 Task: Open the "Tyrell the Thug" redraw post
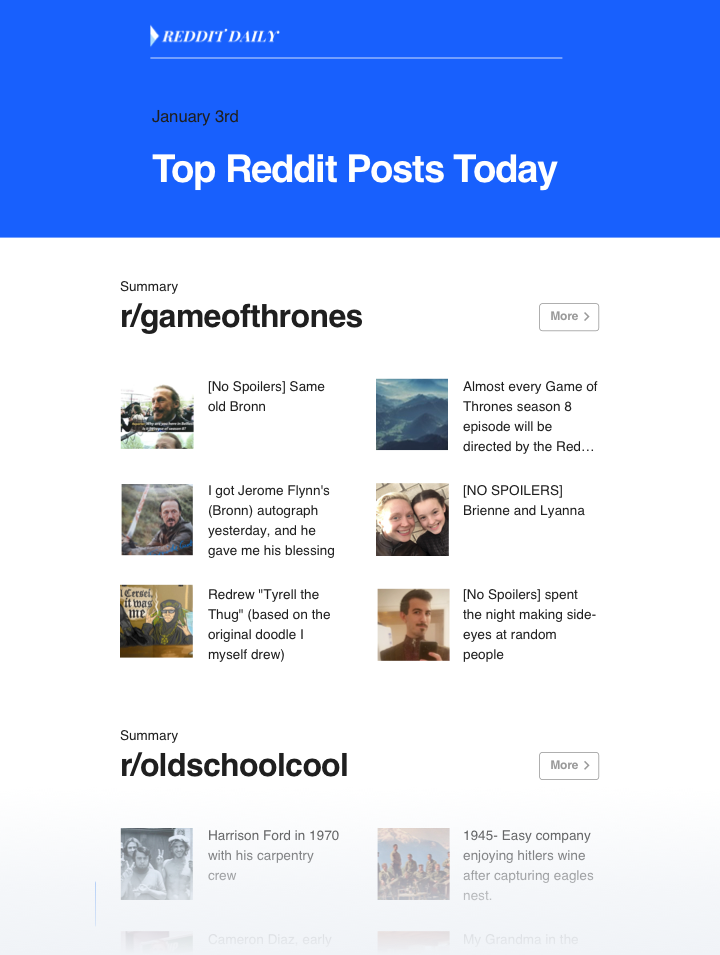[269, 624]
